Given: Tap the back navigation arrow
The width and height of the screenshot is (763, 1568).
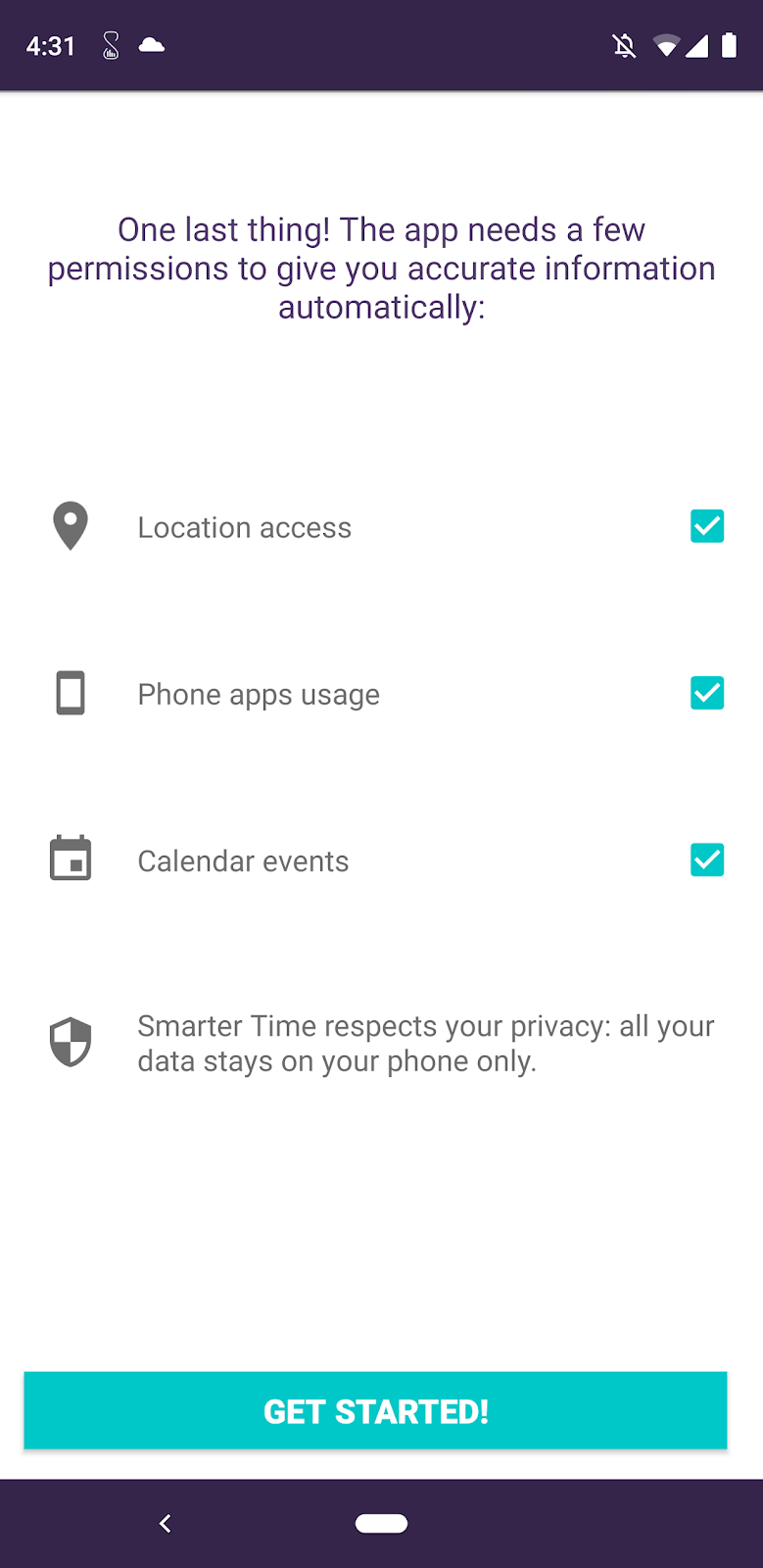Looking at the screenshot, I should click(x=165, y=1523).
